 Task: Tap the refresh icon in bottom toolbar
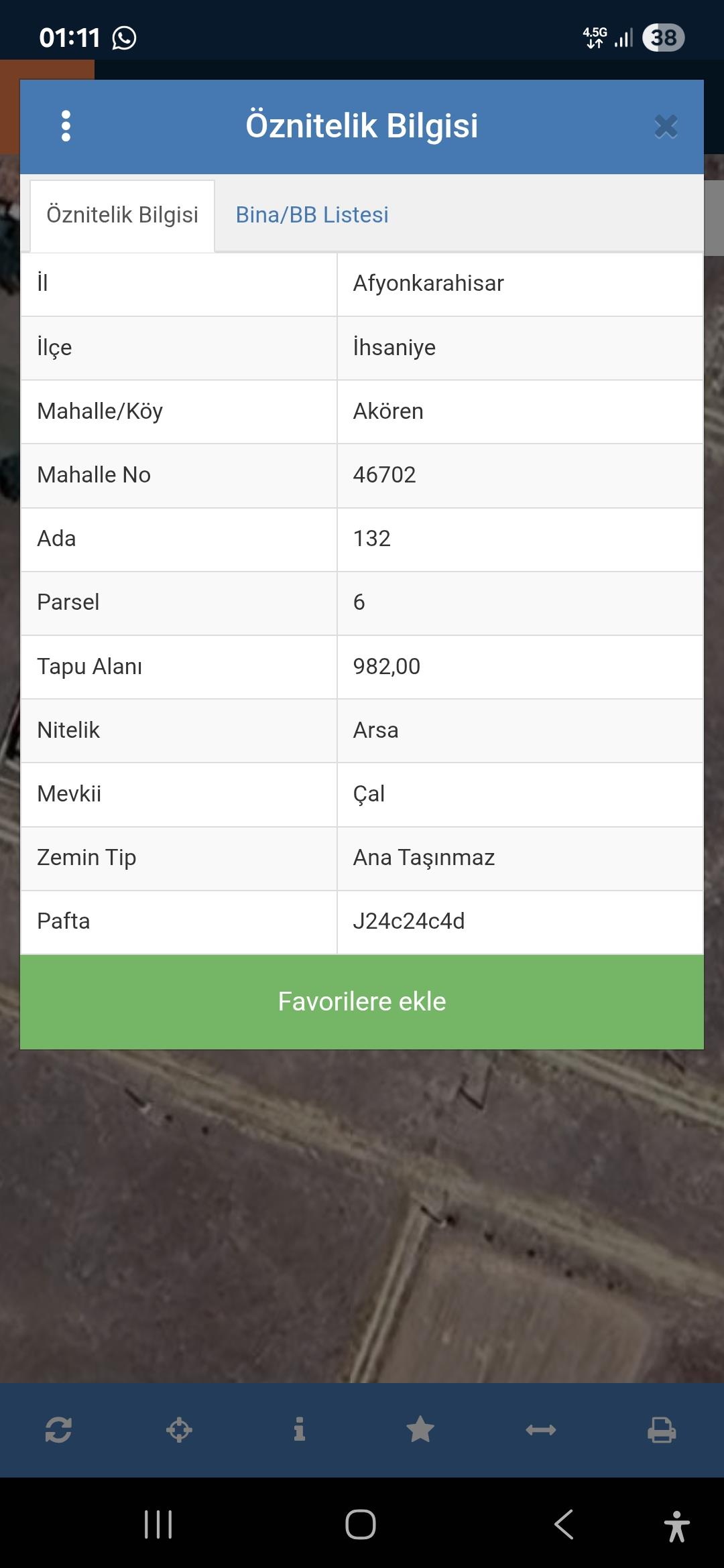(x=58, y=1429)
